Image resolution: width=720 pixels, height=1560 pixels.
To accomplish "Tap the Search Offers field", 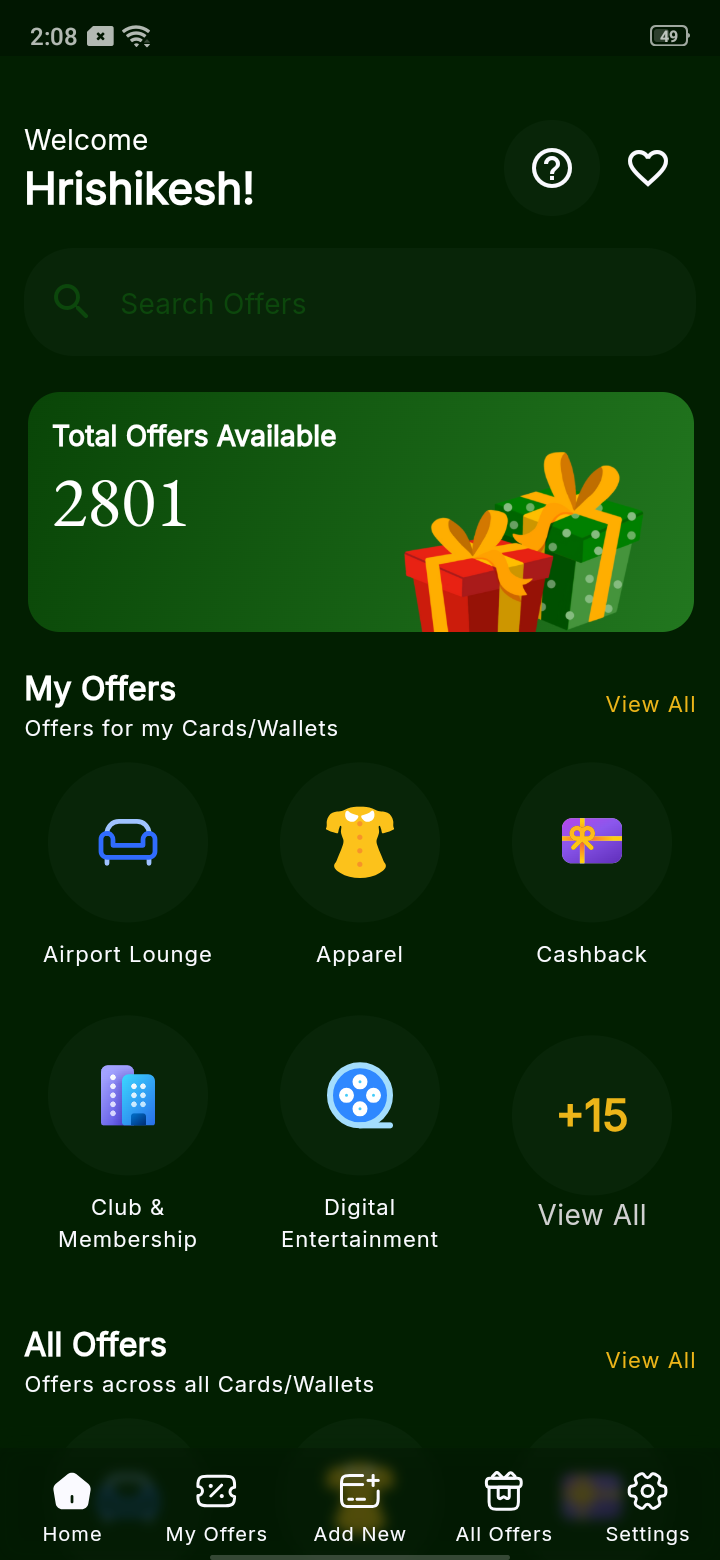I will coord(360,302).
